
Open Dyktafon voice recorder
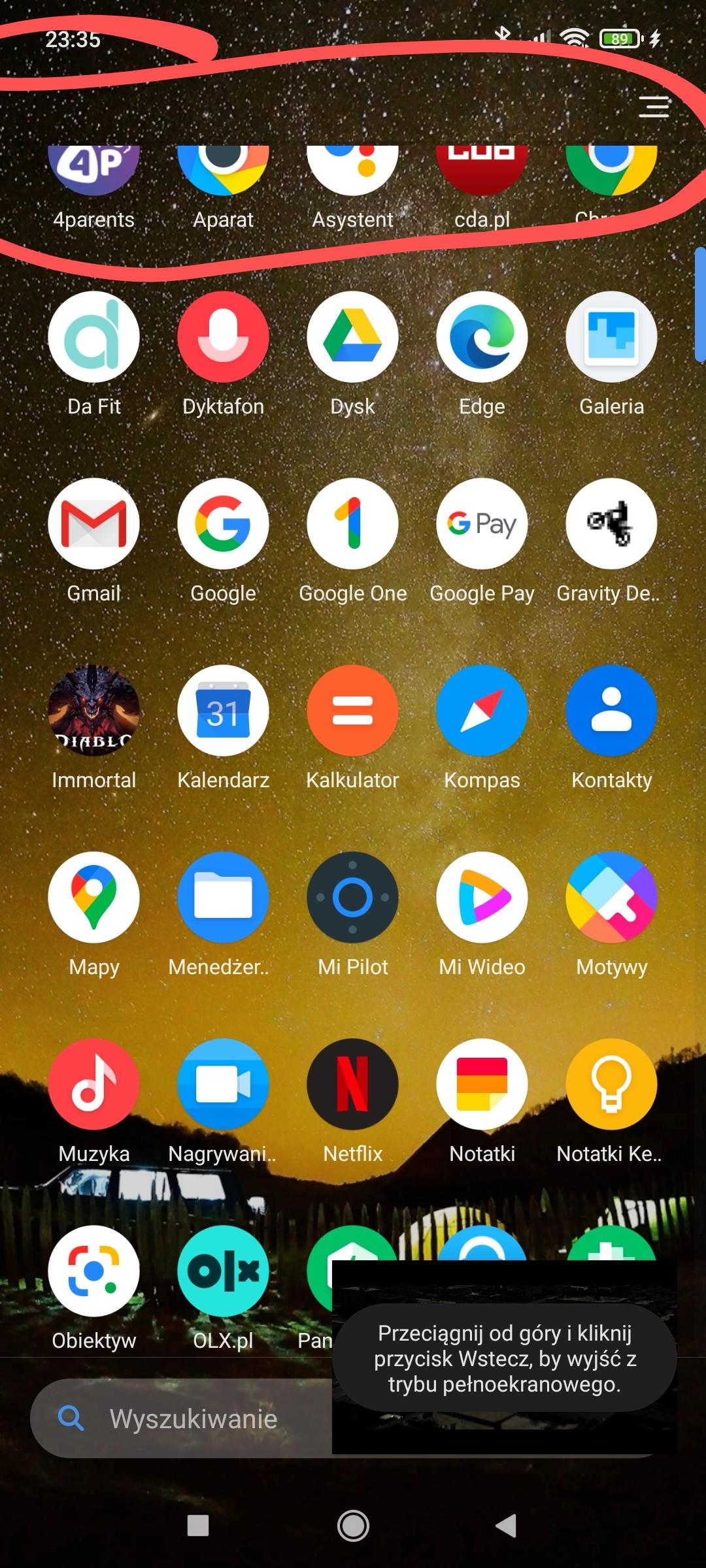[x=223, y=337]
